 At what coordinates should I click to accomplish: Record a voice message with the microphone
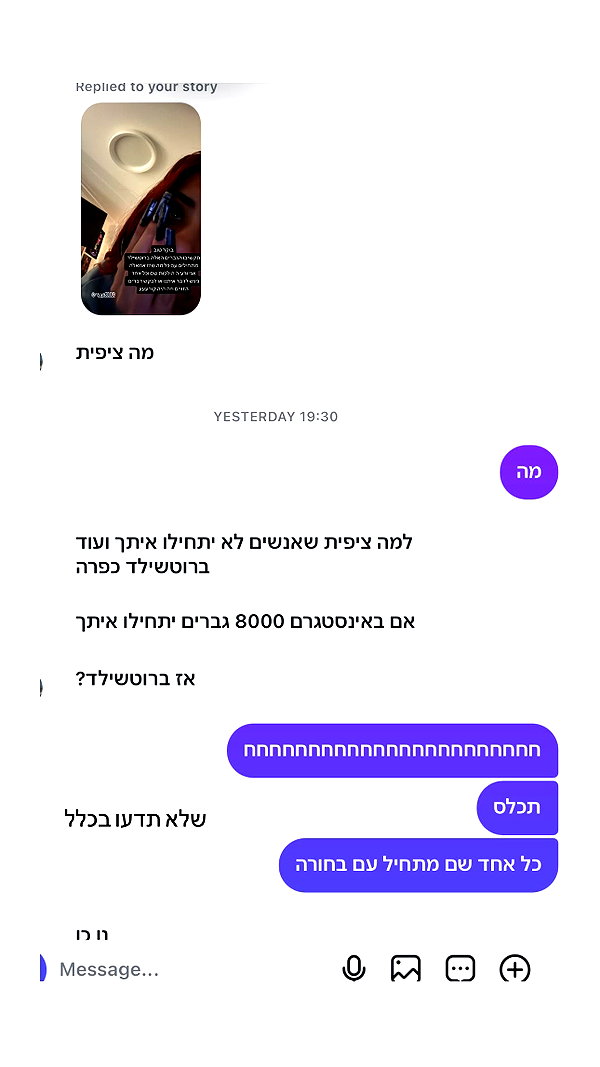353,968
